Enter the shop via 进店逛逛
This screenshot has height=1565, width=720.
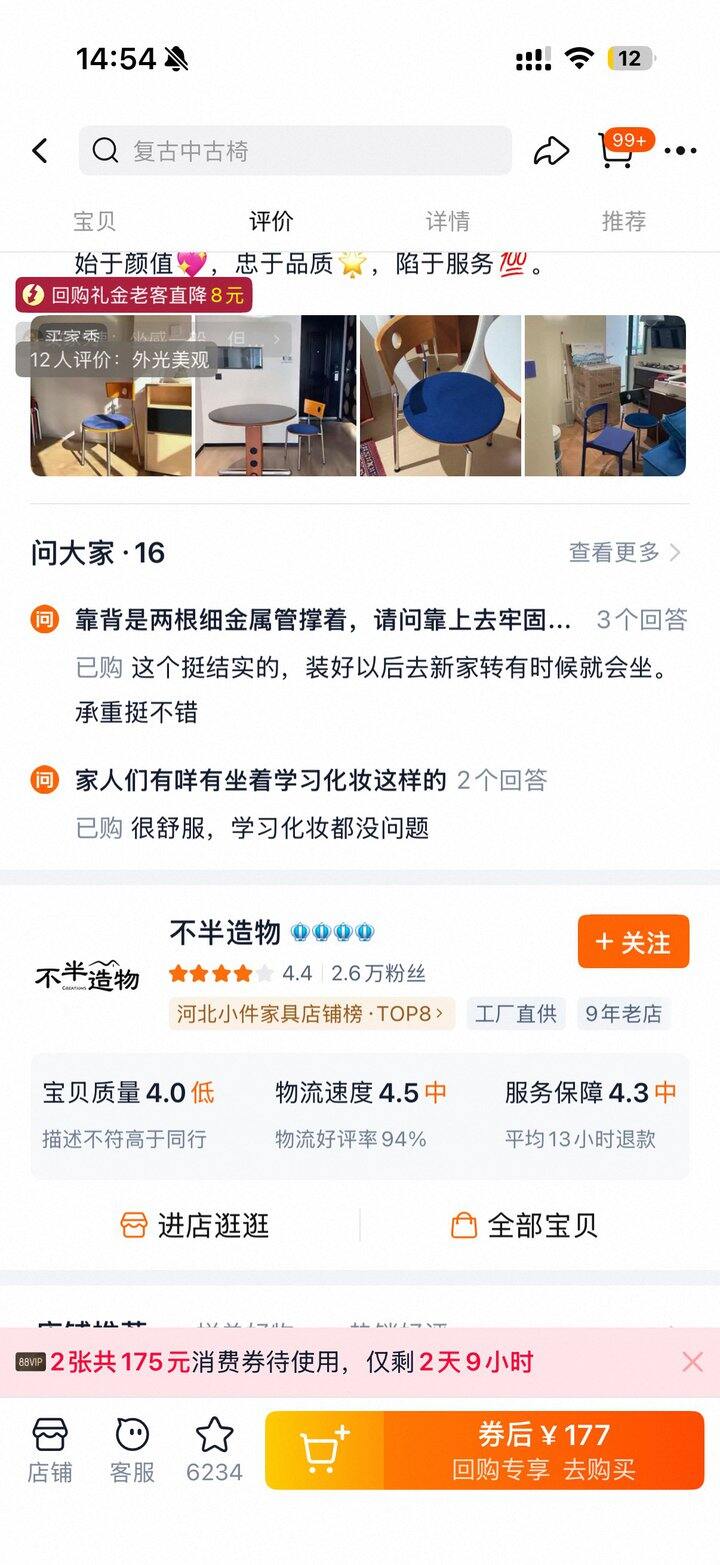[x=195, y=1225]
